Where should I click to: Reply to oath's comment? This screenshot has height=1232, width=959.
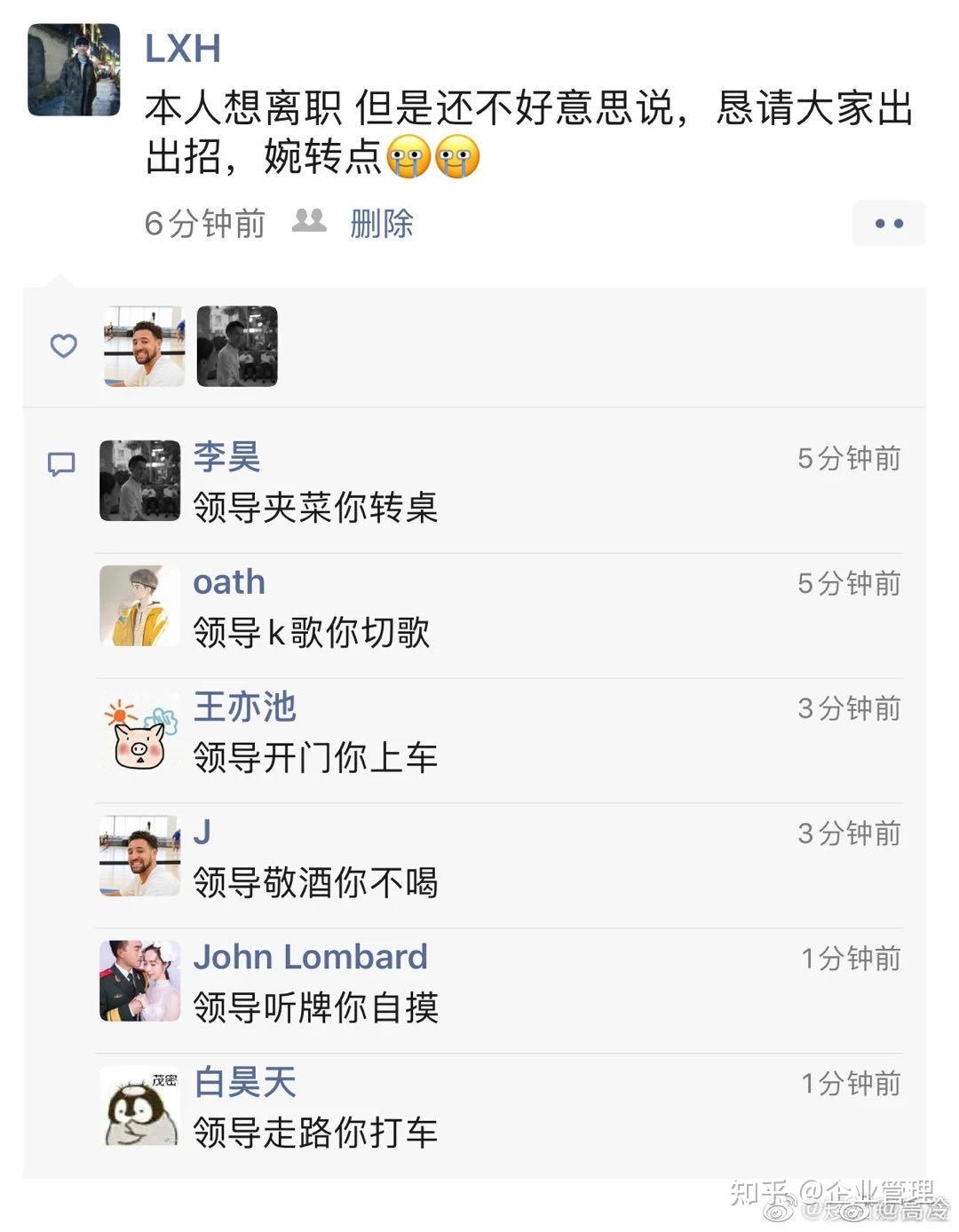[311, 633]
